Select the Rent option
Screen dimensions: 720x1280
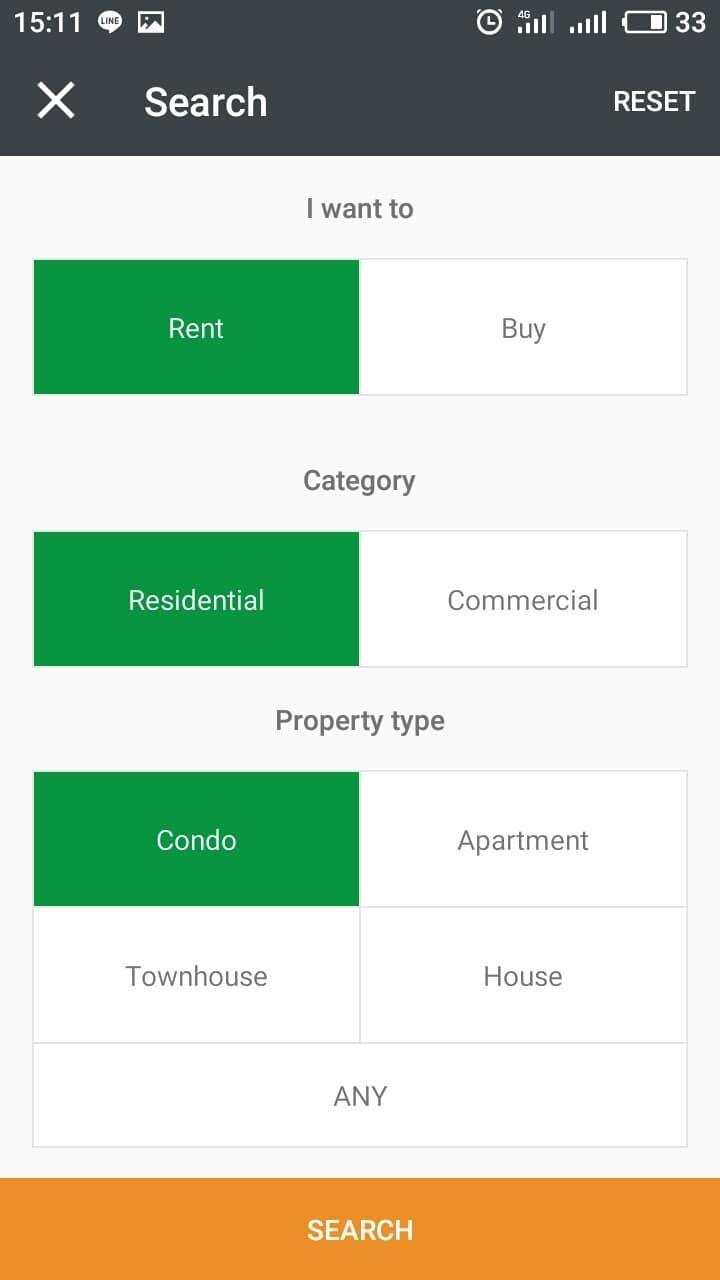coord(196,328)
